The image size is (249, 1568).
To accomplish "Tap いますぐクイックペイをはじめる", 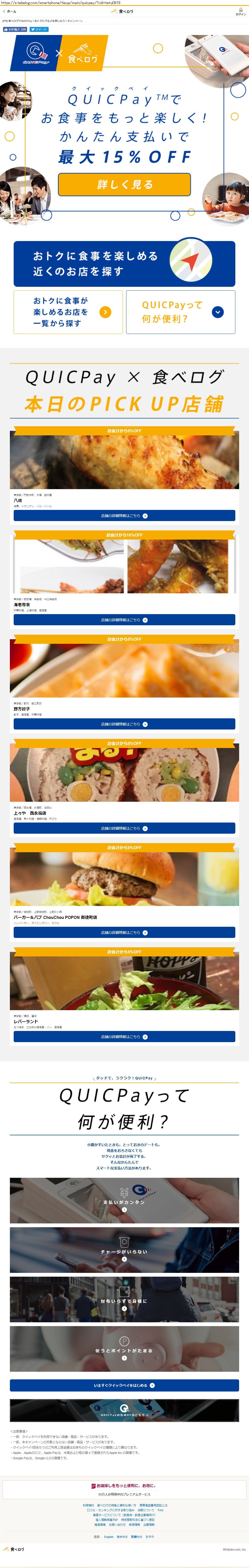I will coord(124,1385).
